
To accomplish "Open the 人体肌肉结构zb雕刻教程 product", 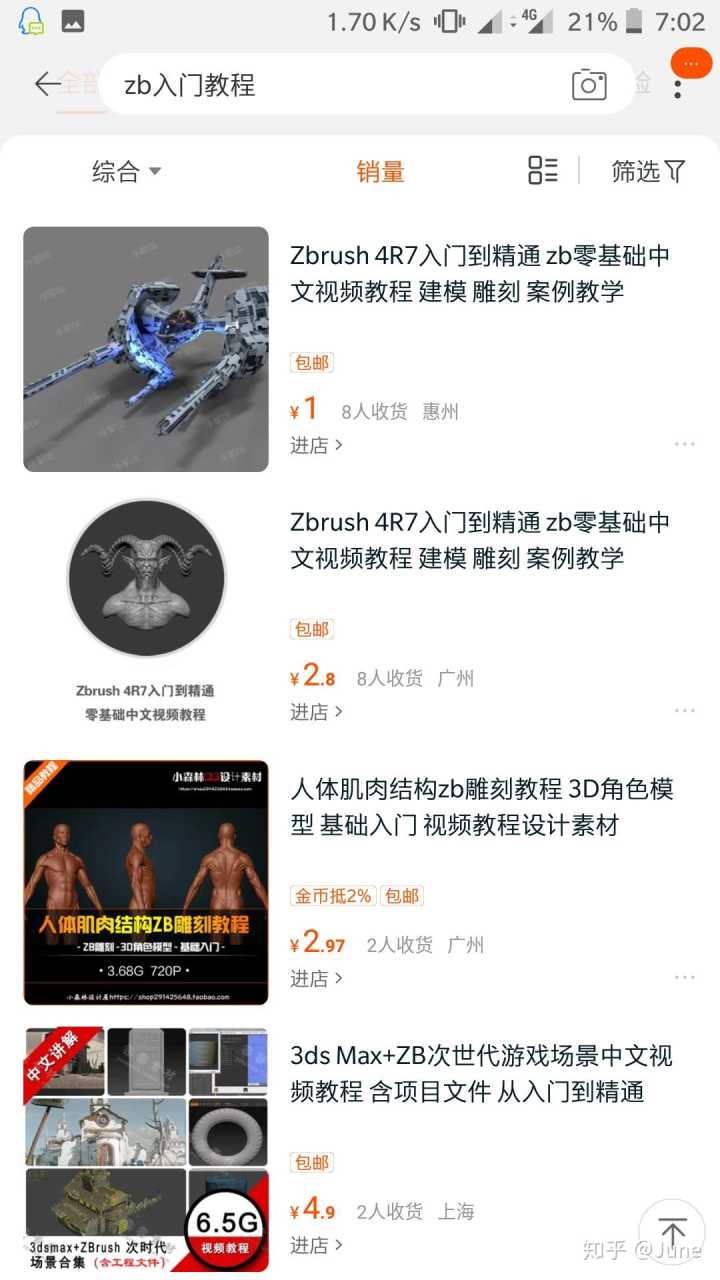I will [x=482, y=807].
